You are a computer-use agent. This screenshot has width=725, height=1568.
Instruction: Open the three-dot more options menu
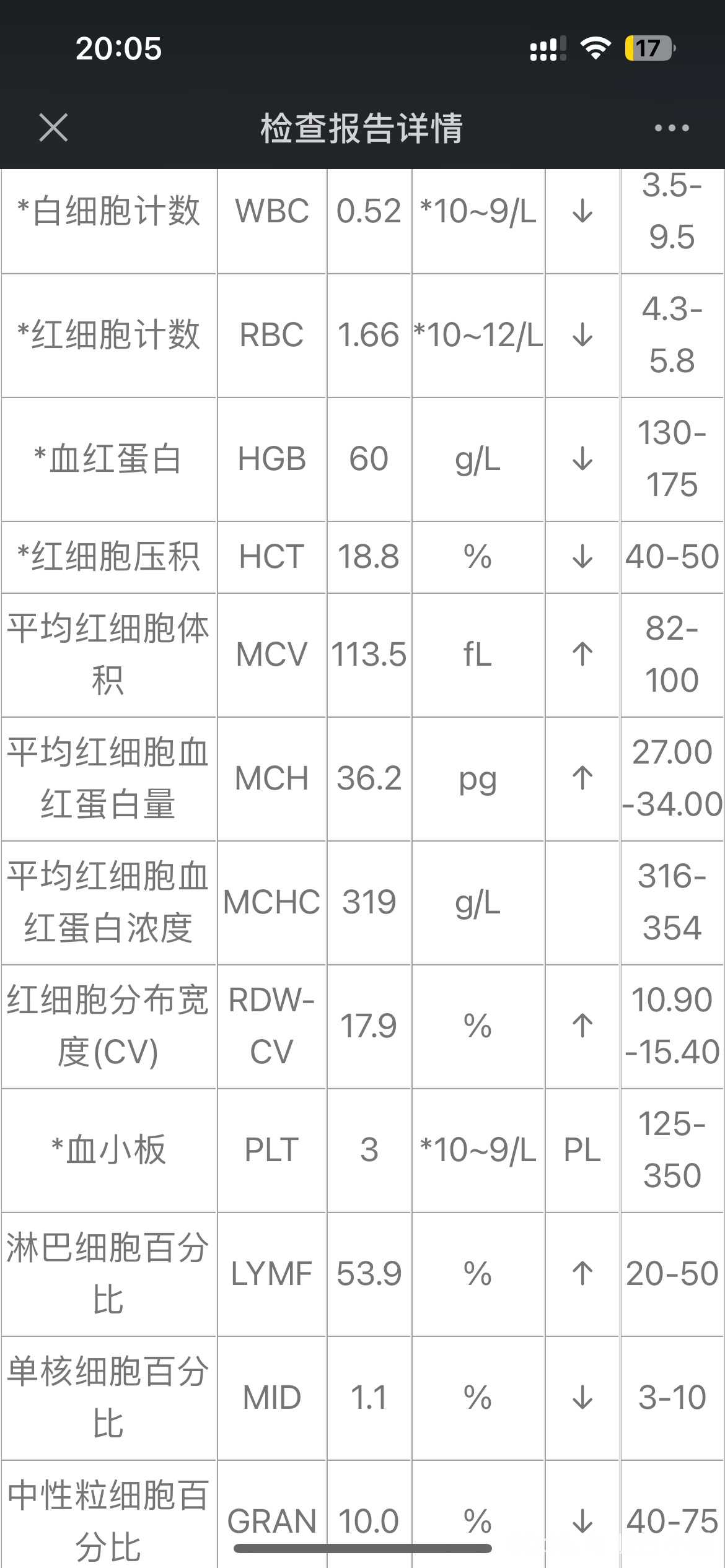672,128
